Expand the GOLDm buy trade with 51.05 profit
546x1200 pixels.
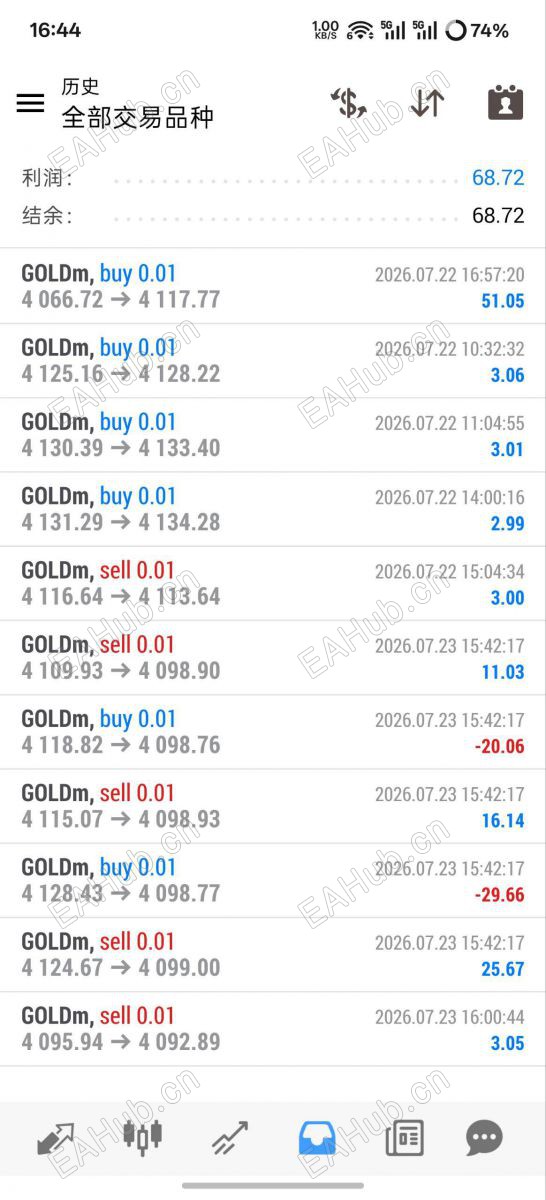273,286
